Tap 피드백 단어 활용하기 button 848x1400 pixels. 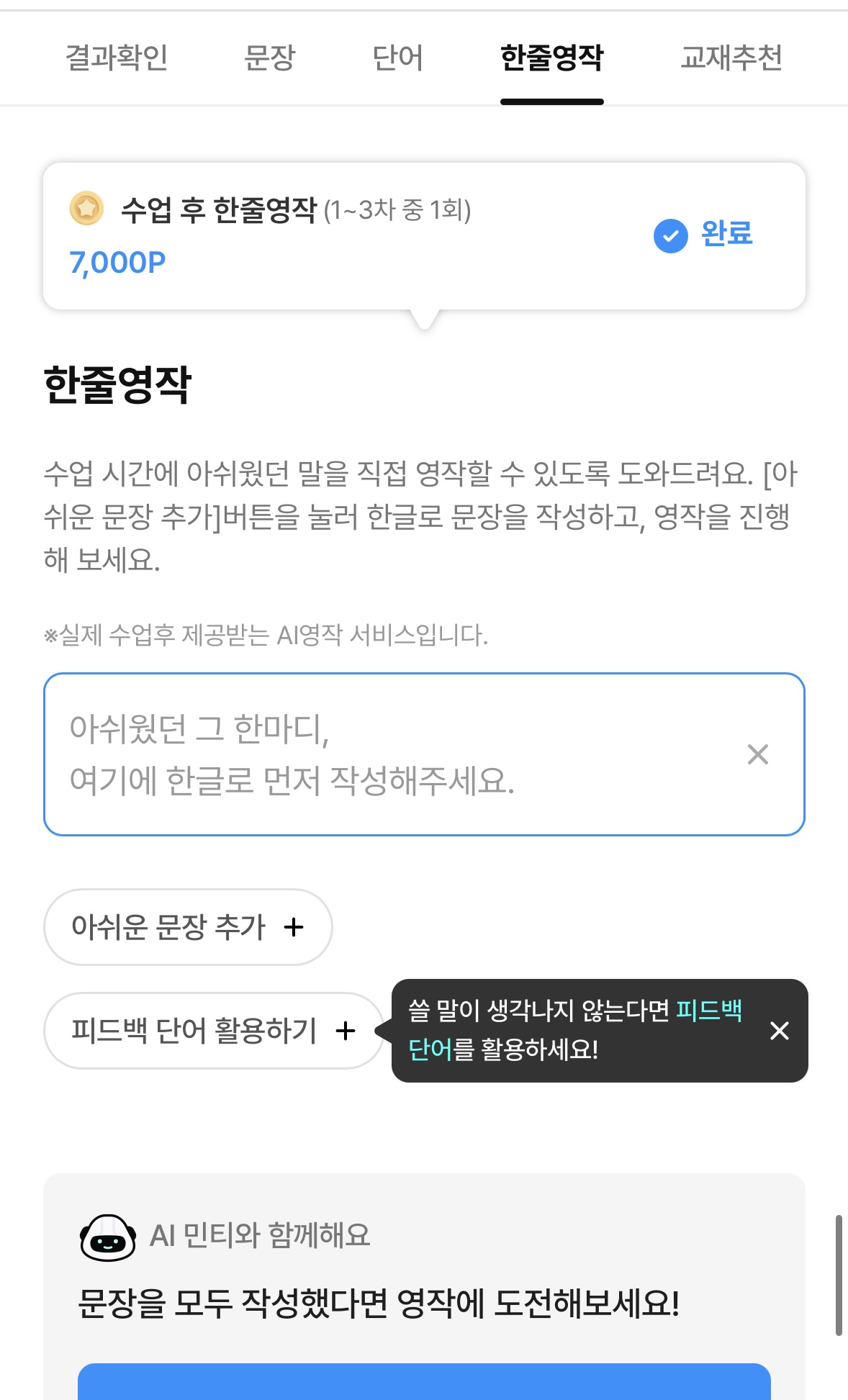[213, 1031]
